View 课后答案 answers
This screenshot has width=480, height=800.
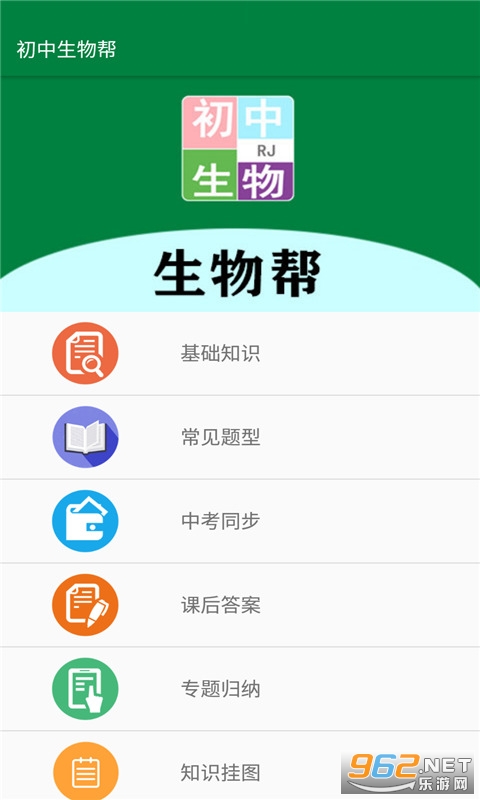(x=240, y=605)
